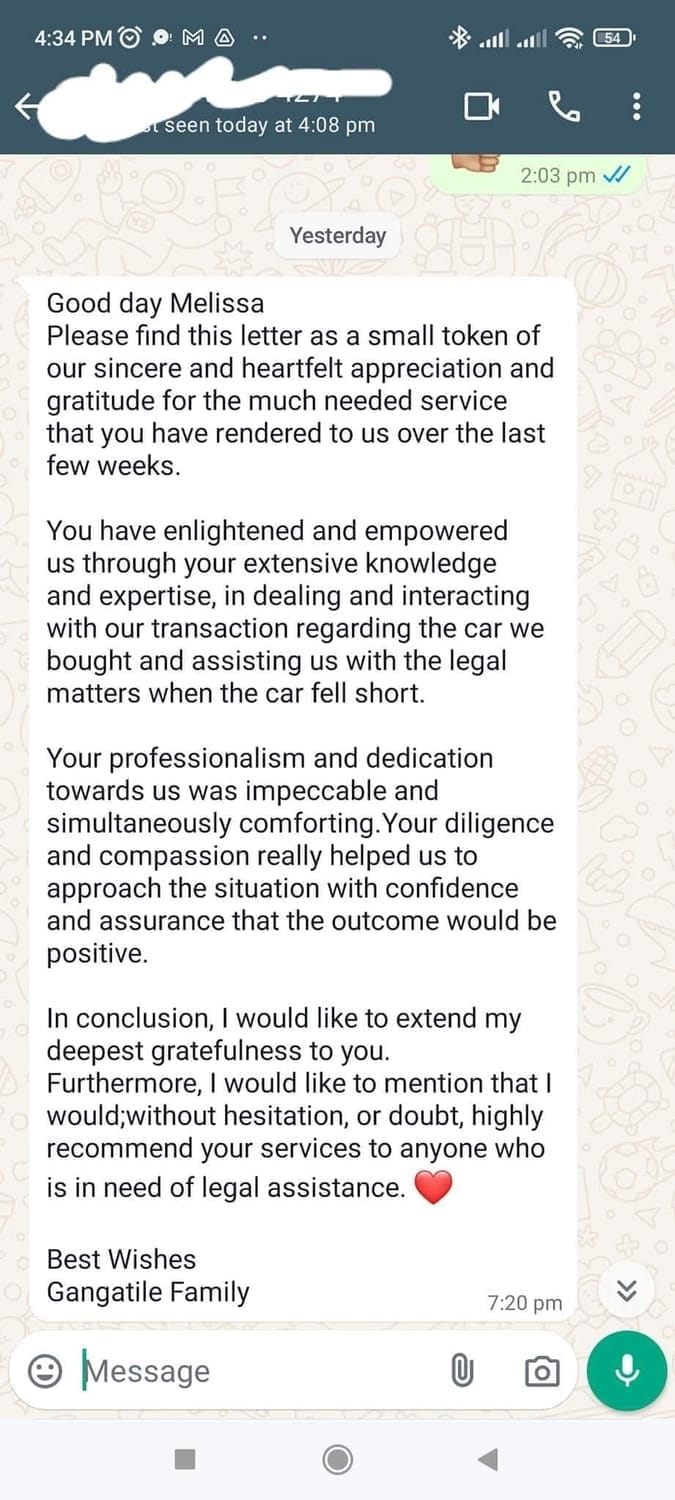Open the overflow menu
This screenshot has height=1500, width=675.
coord(636,106)
